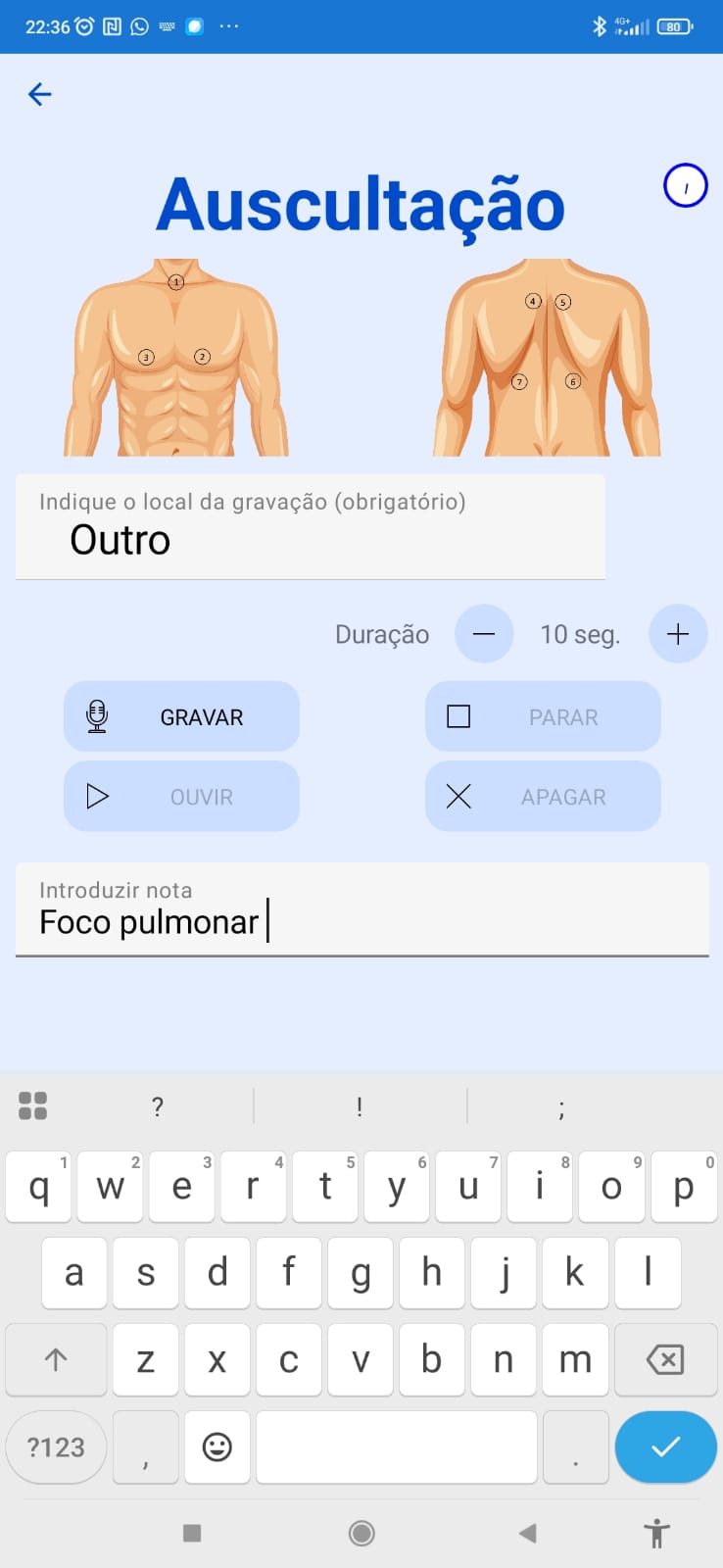Tap the Introduzir nota text field
Screen dimensions: 723x1568
click(361, 911)
